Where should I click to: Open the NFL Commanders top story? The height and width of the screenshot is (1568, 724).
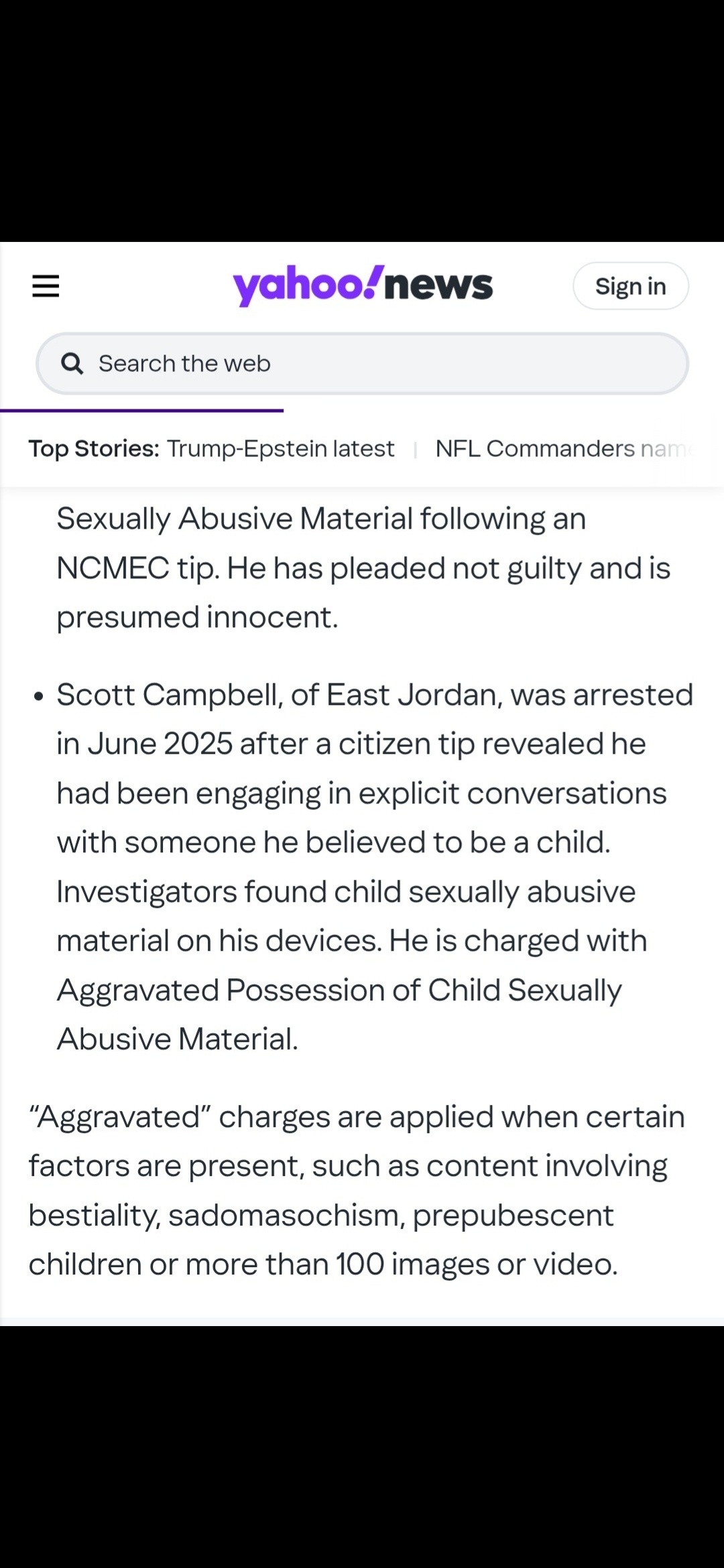562,448
